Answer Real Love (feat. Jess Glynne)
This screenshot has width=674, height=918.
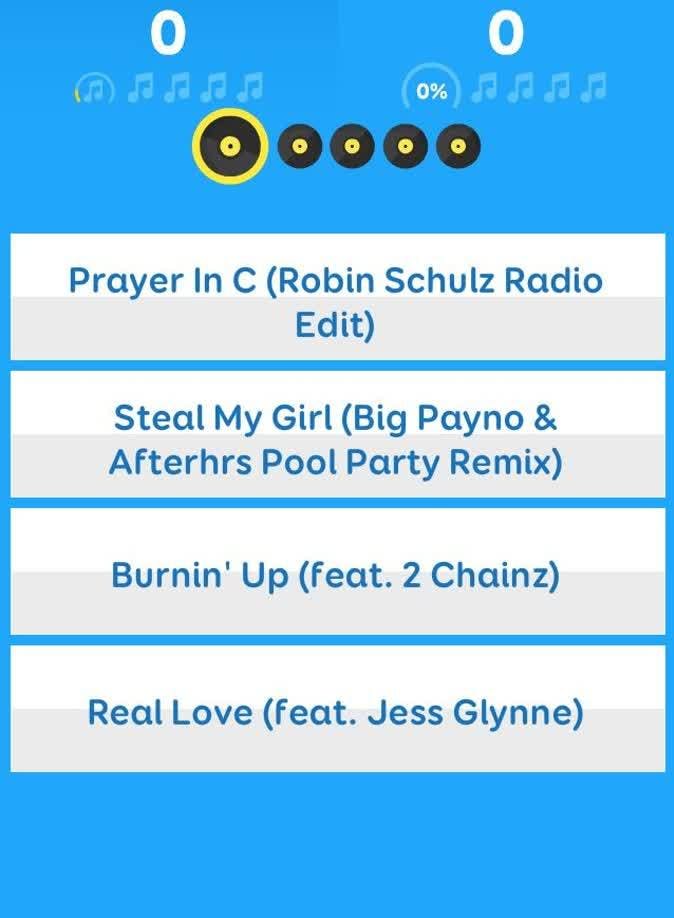[337, 709]
